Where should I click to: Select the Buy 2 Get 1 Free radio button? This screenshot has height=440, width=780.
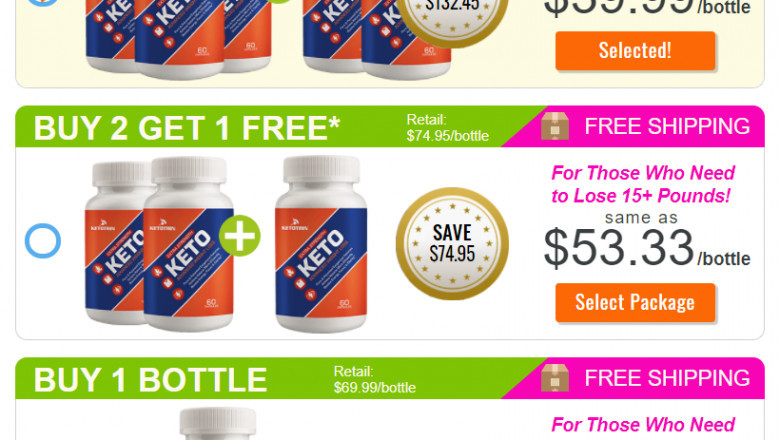tap(43, 241)
